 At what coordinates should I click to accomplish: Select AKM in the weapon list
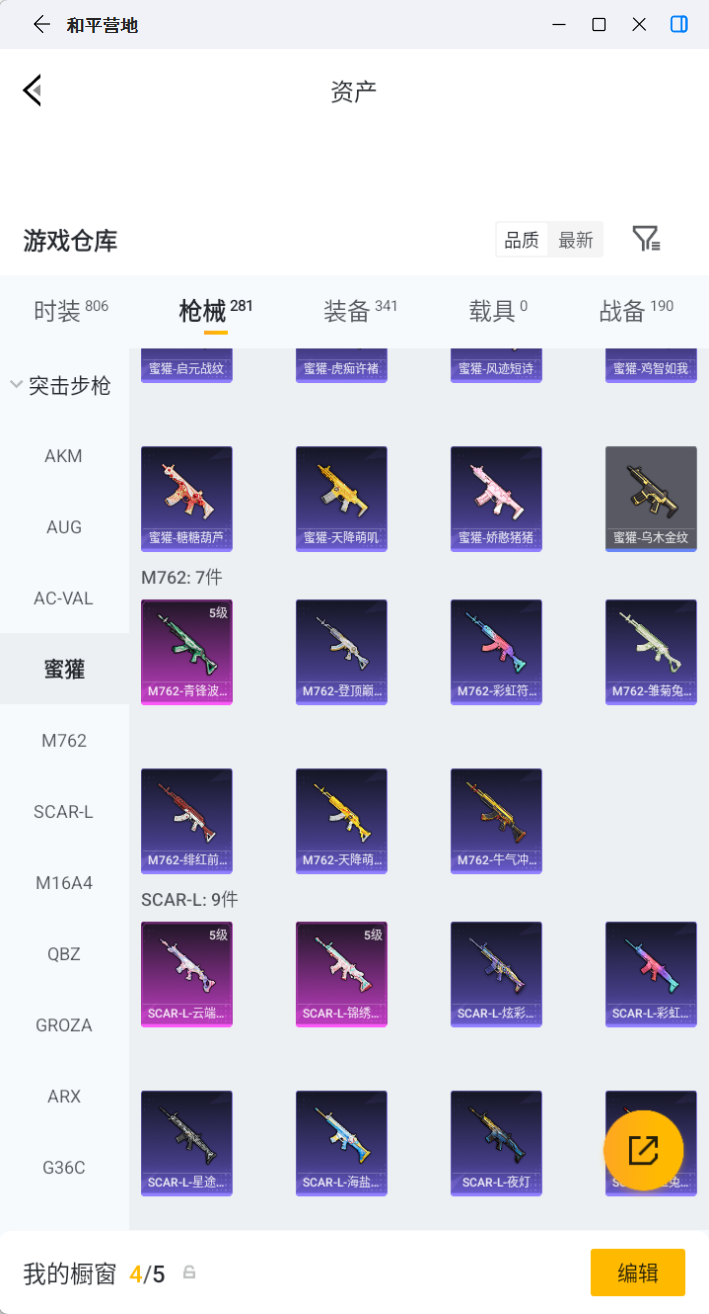point(64,456)
